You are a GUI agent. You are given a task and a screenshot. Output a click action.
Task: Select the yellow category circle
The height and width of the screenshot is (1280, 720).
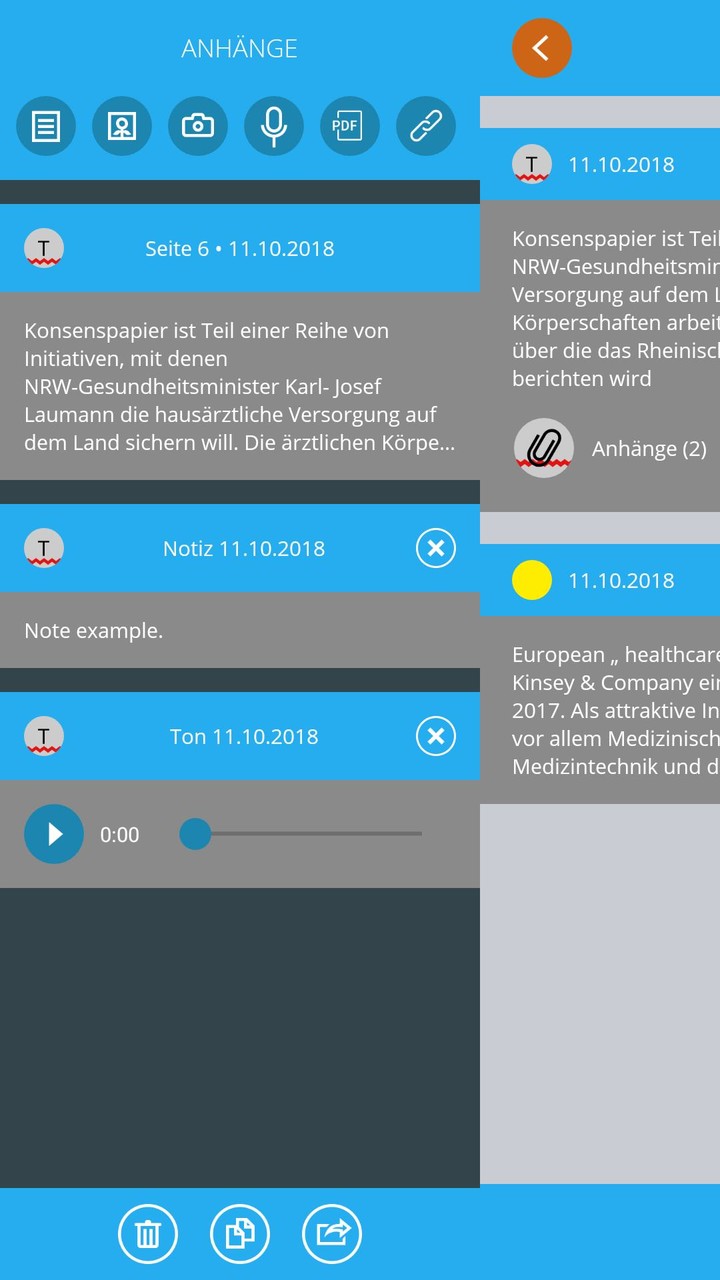click(x=531, y=580)
